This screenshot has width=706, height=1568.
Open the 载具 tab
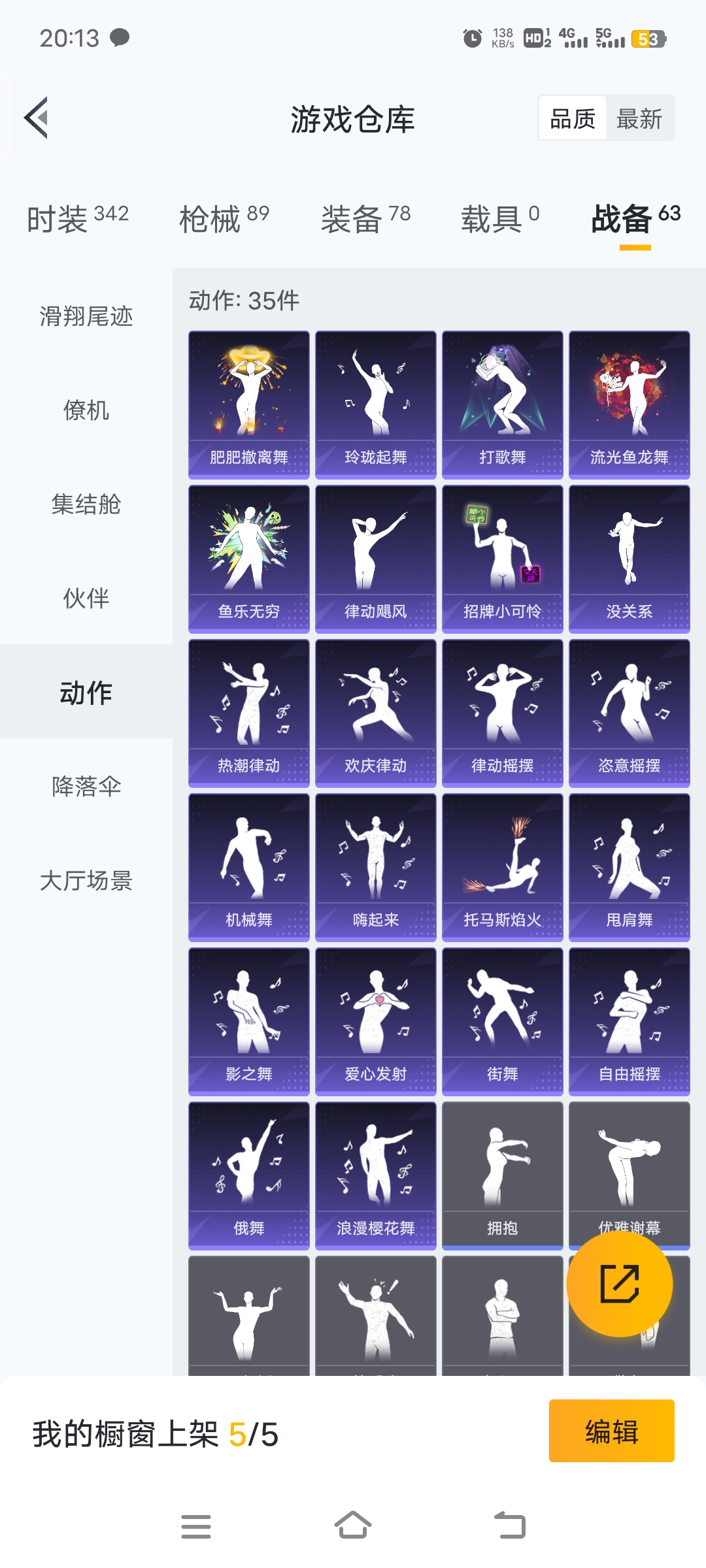coord(500,219)
